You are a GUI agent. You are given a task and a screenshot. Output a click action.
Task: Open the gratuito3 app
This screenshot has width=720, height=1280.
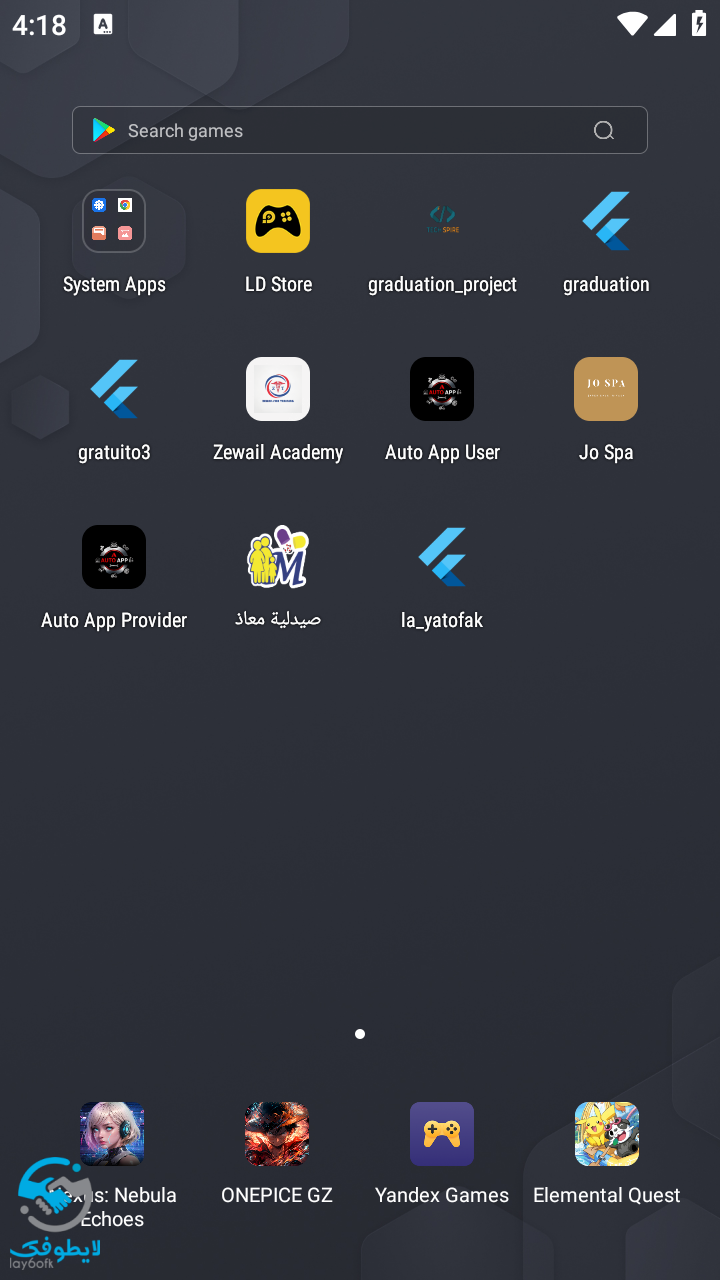point(114,390)
